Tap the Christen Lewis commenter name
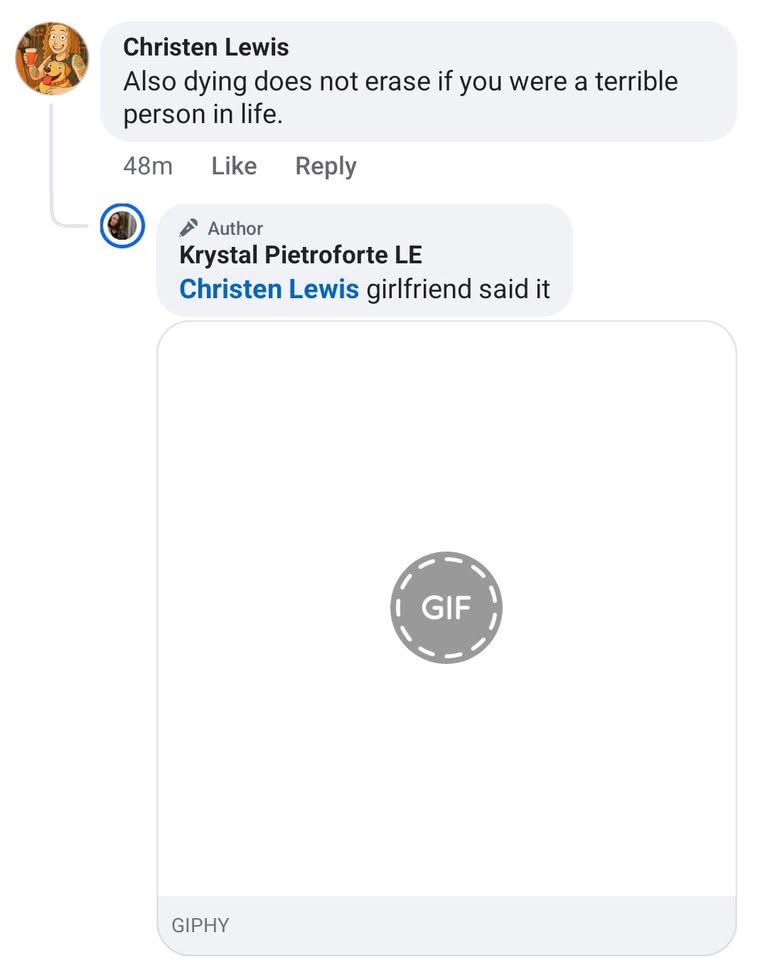Image resolution: width=760 pixels, height=960 pixels. tap(206, 47)
